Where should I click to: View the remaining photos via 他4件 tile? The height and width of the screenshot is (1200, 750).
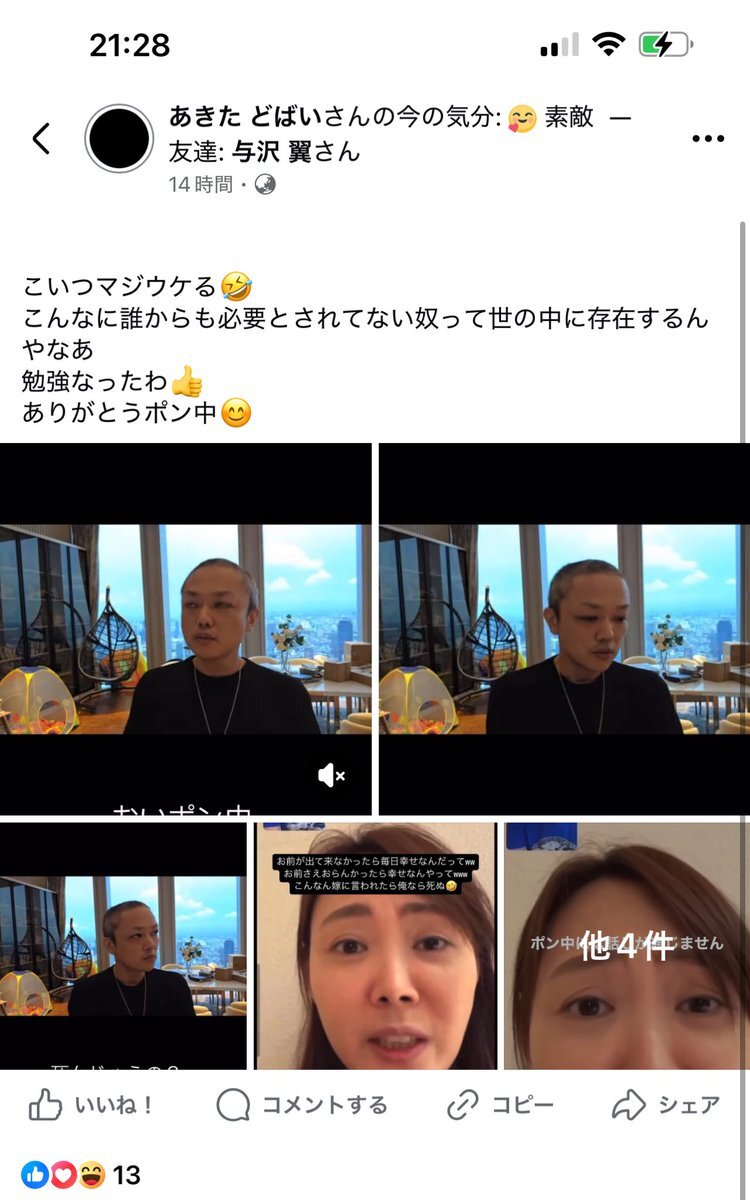click(x=627, y=946)
